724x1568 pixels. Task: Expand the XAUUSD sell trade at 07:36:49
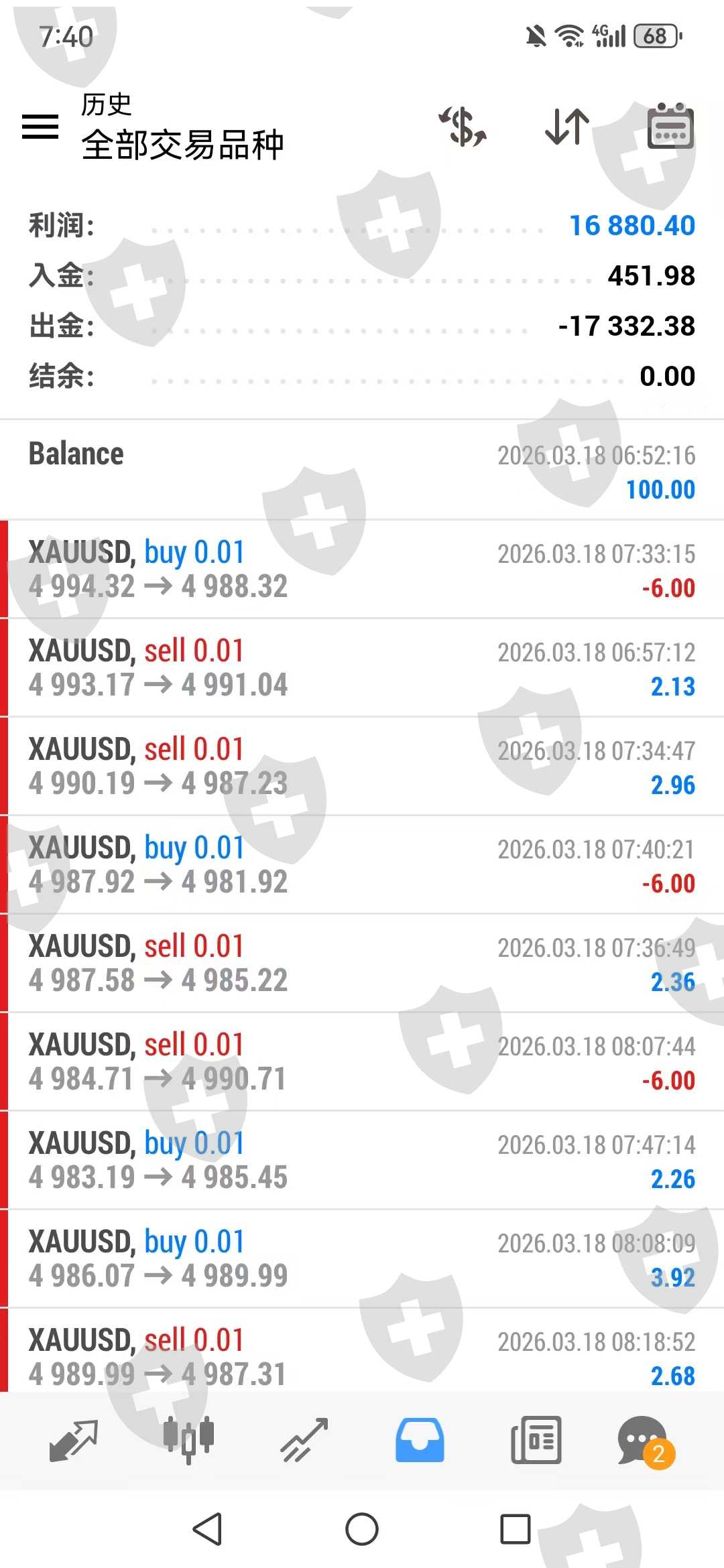(362, 964)
